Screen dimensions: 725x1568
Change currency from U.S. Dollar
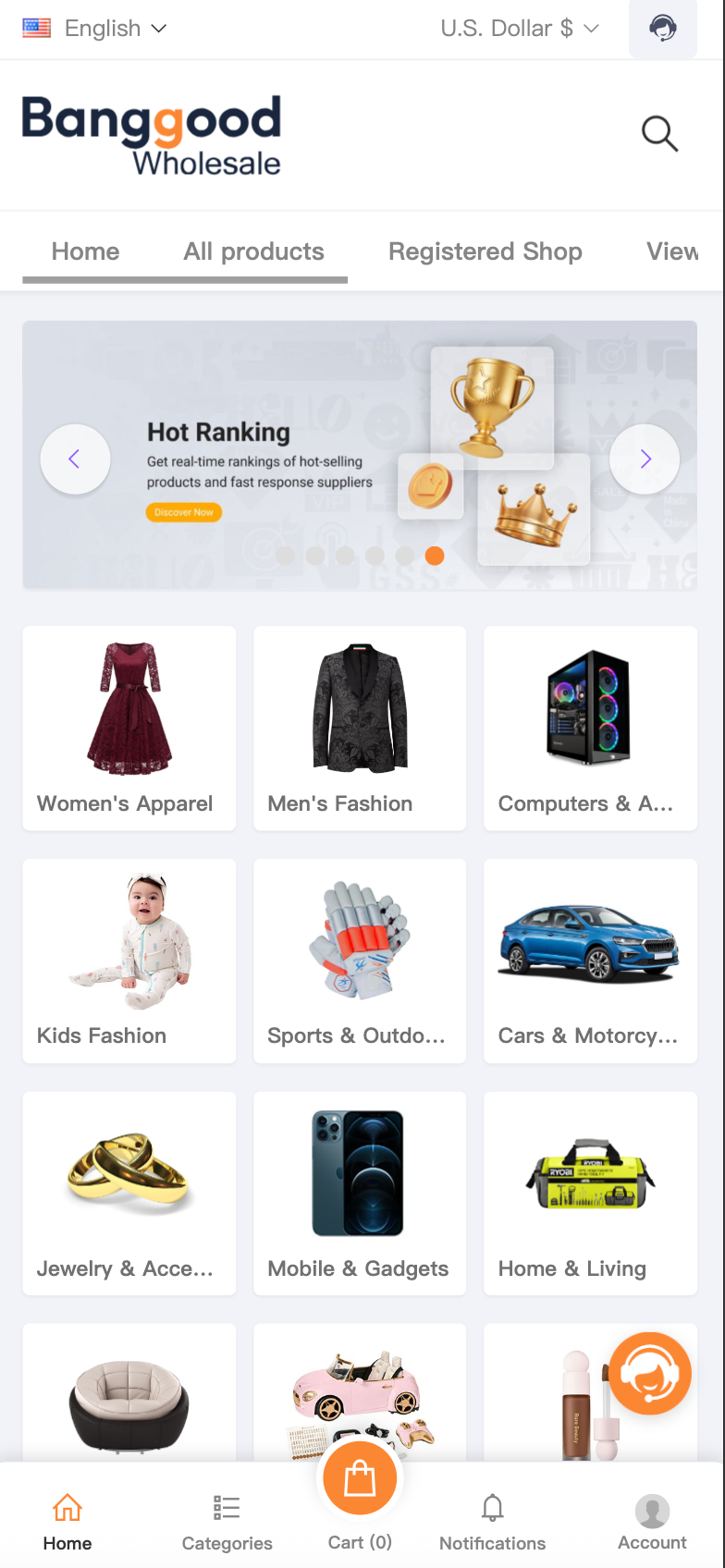coord(520,29)
